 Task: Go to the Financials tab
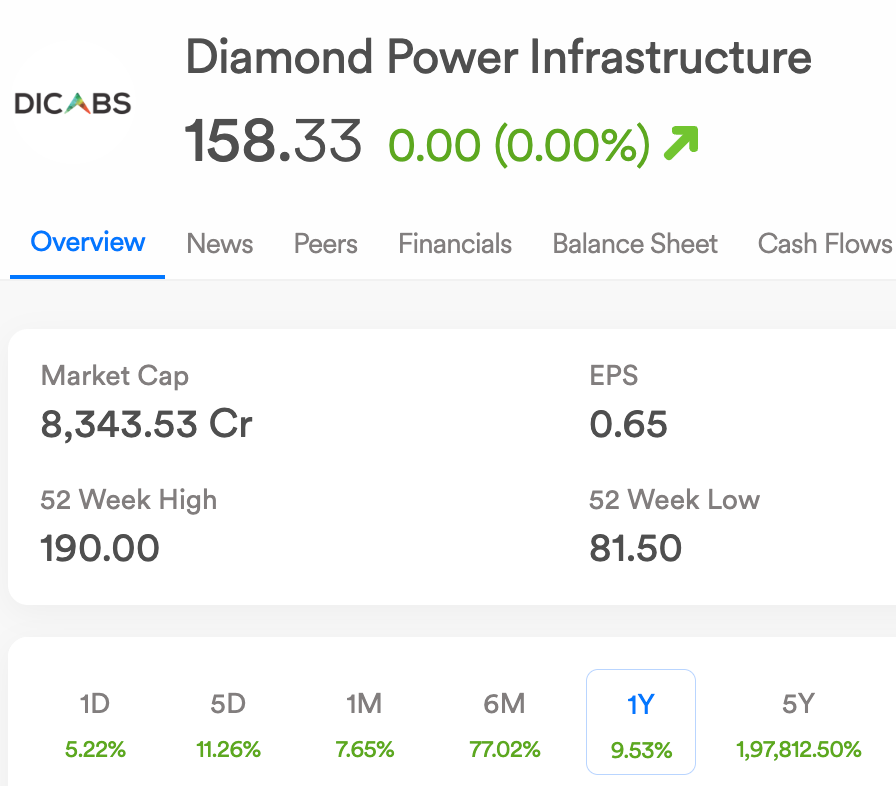[455, 244]
